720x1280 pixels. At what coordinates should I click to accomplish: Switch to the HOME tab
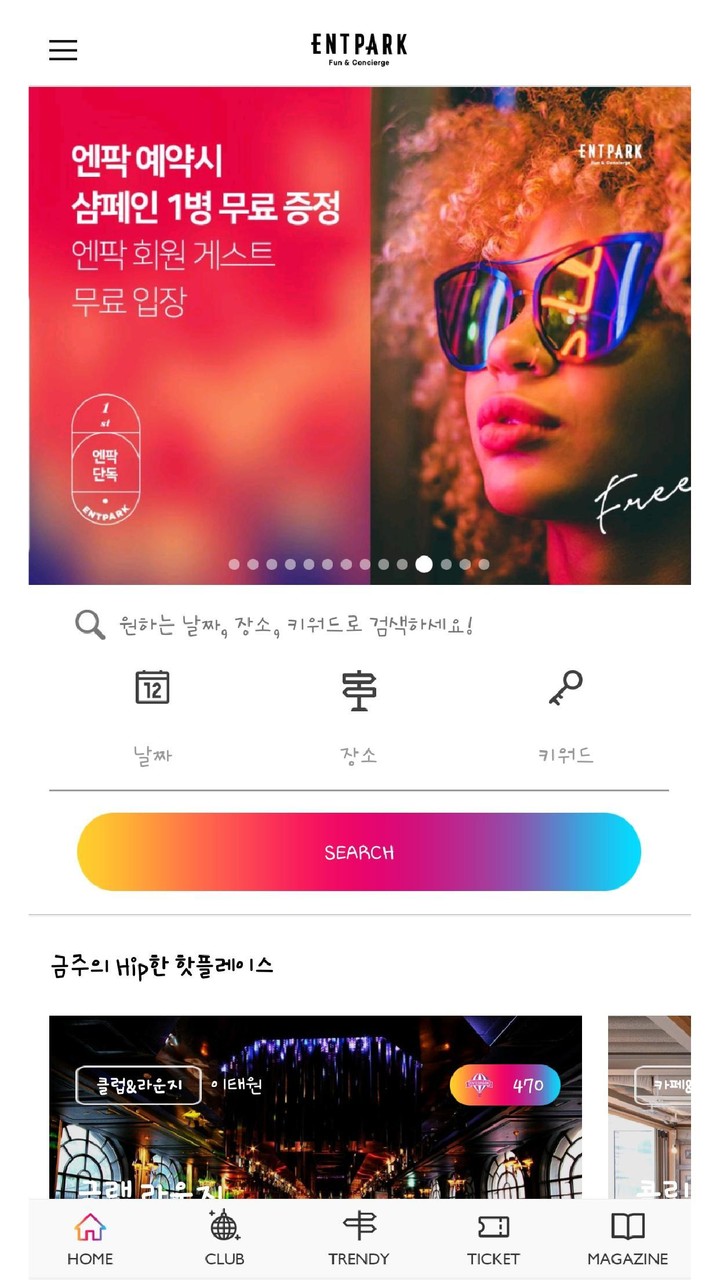90,1240
